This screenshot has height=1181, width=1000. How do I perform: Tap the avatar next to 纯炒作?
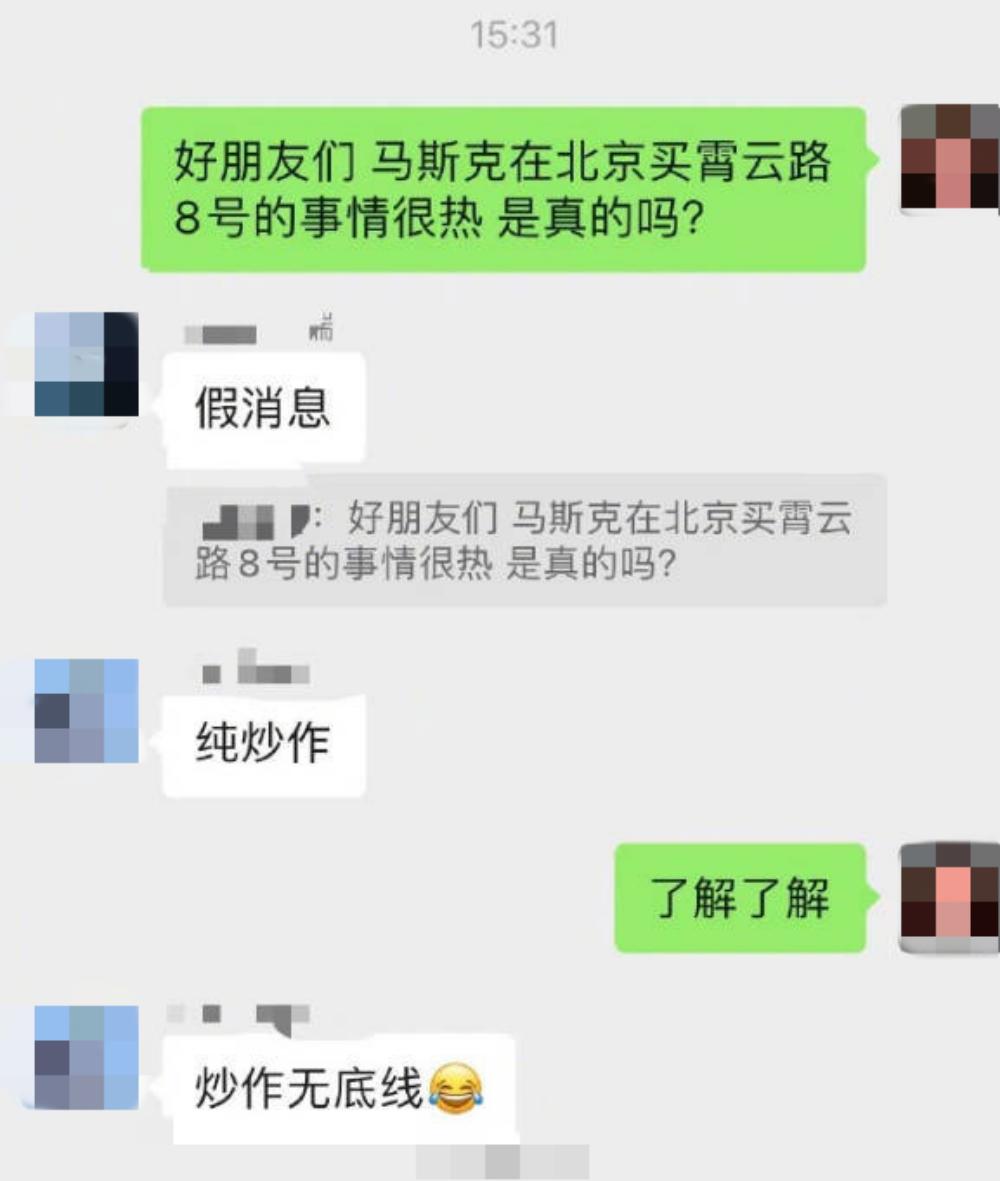coord(86,710)
